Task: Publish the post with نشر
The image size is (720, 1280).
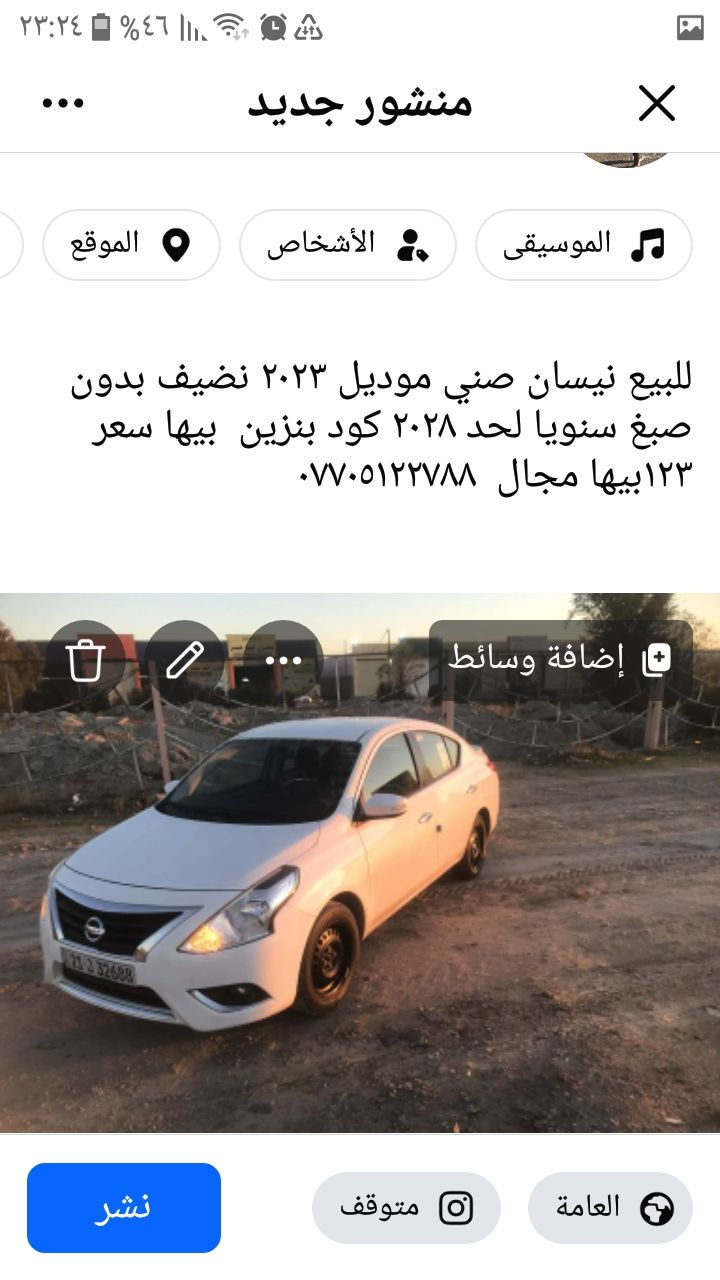Action: click(x=124, y=1208)
